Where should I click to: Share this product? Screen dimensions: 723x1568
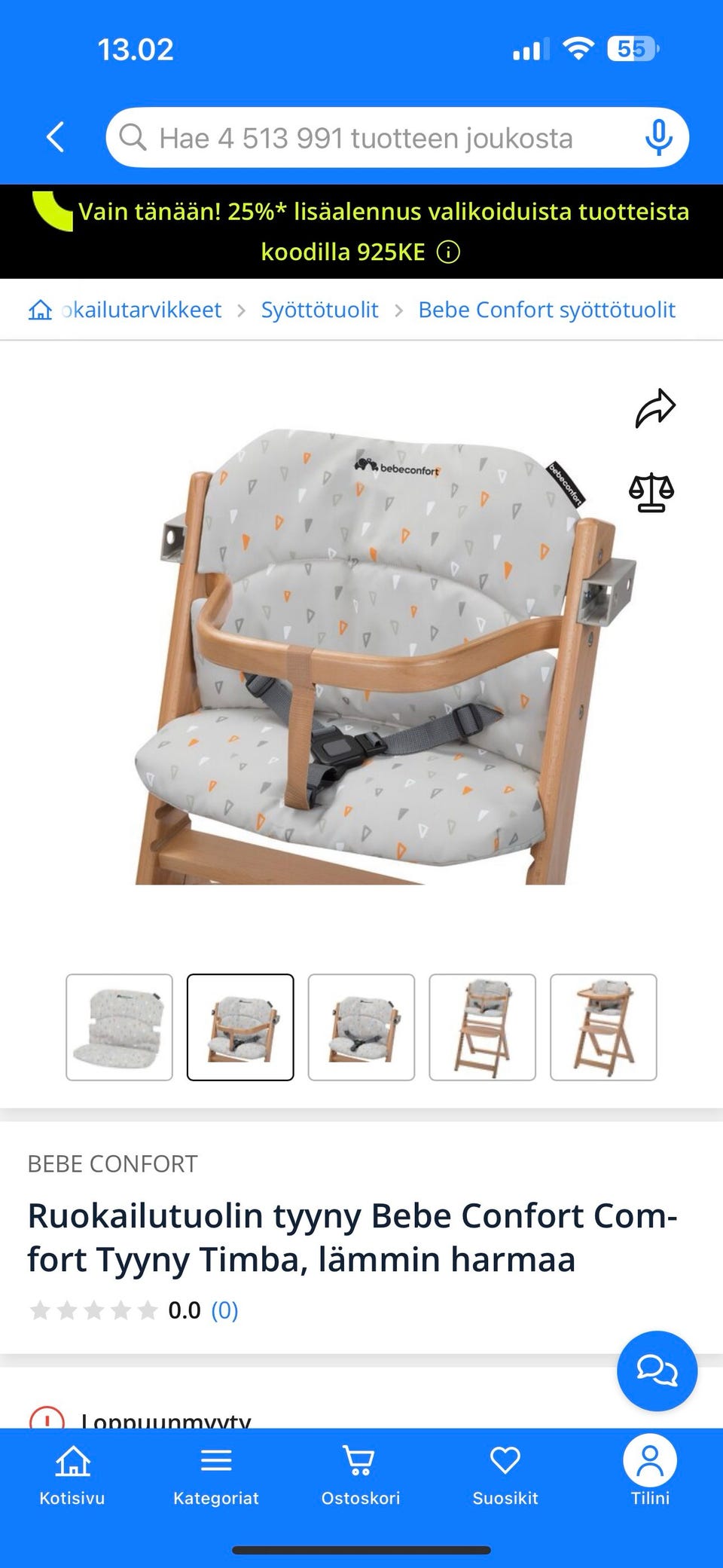click(x=654, y=408)
